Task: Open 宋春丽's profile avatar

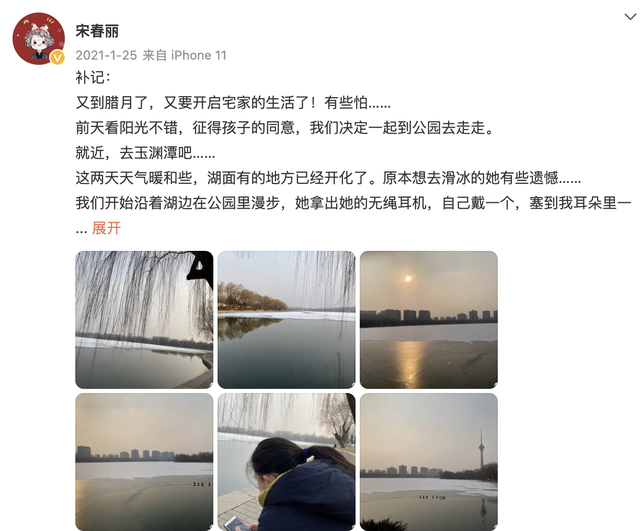Action: pyautogui.click(x=38, y=38)
